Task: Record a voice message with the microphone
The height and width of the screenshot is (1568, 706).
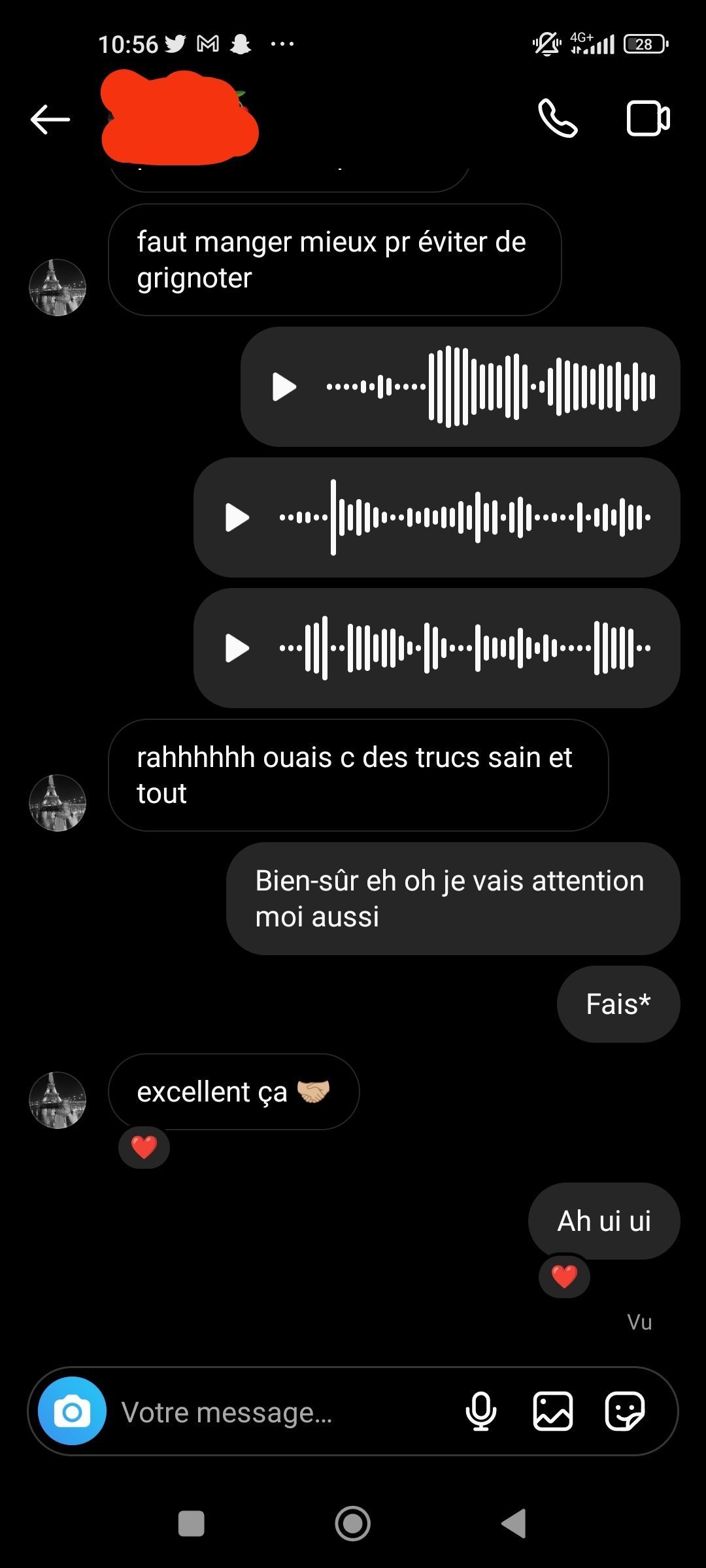Action: pos(480,1411)
